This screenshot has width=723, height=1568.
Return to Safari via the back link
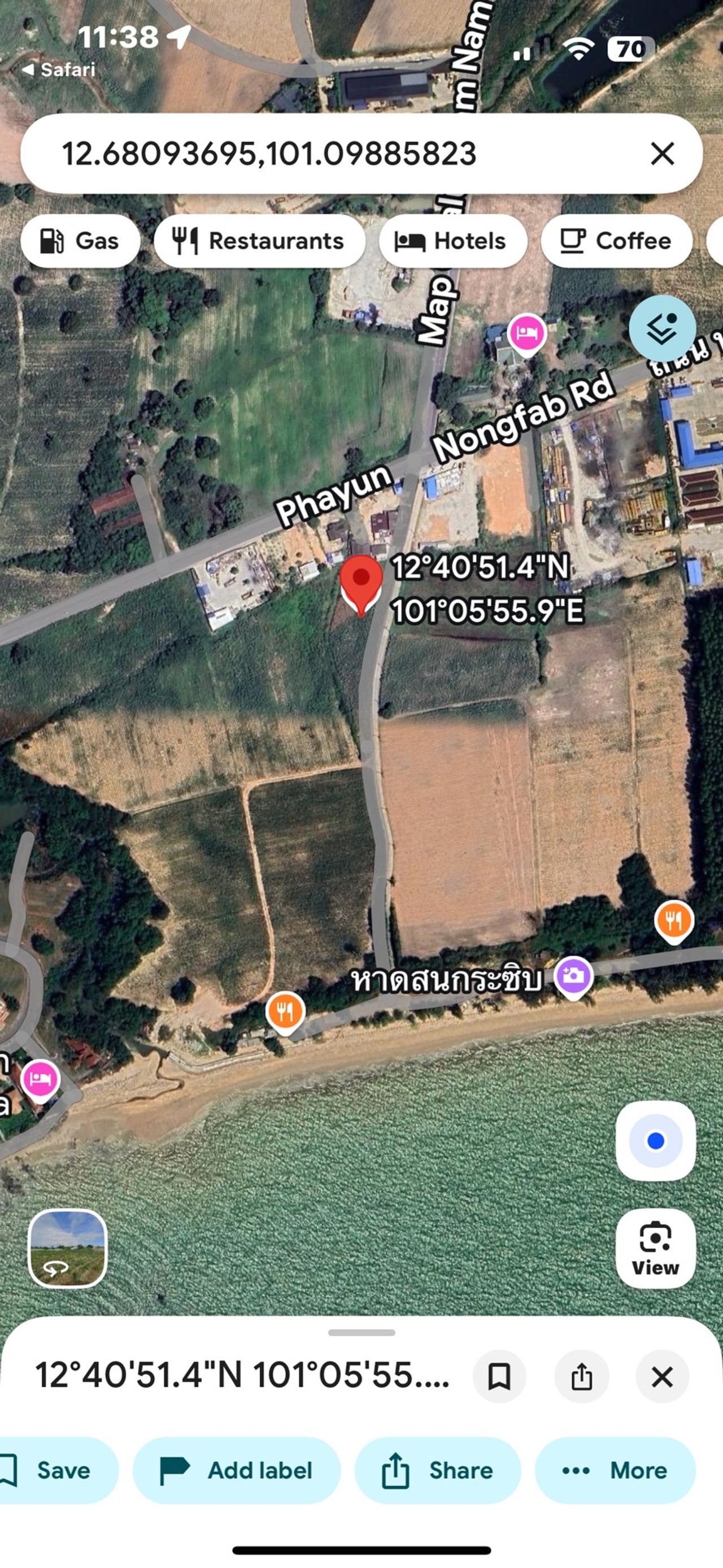59,70
